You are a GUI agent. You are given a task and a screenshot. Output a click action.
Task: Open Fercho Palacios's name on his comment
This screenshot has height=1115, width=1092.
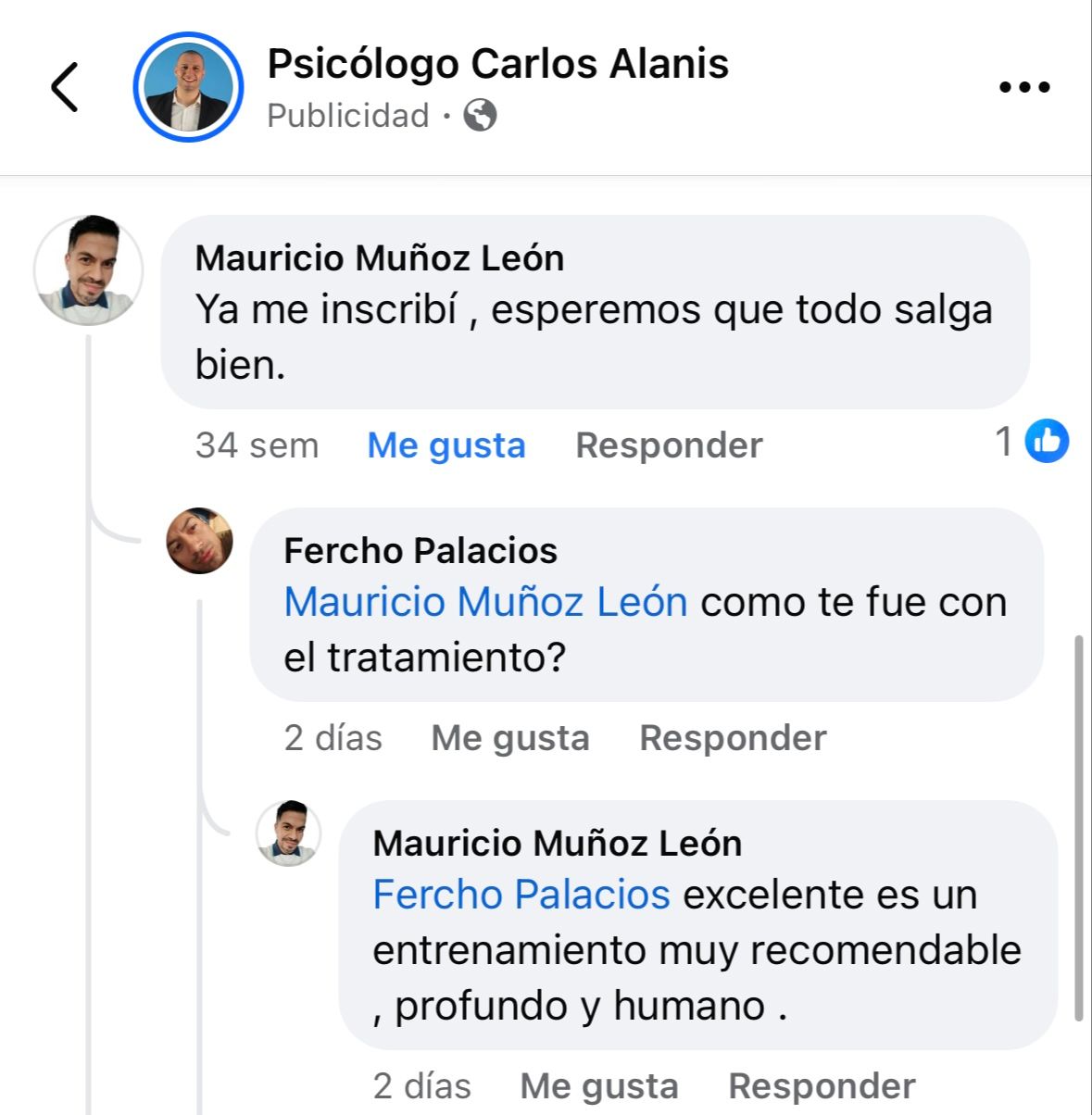pyautogui.click(x=420, y=551)
